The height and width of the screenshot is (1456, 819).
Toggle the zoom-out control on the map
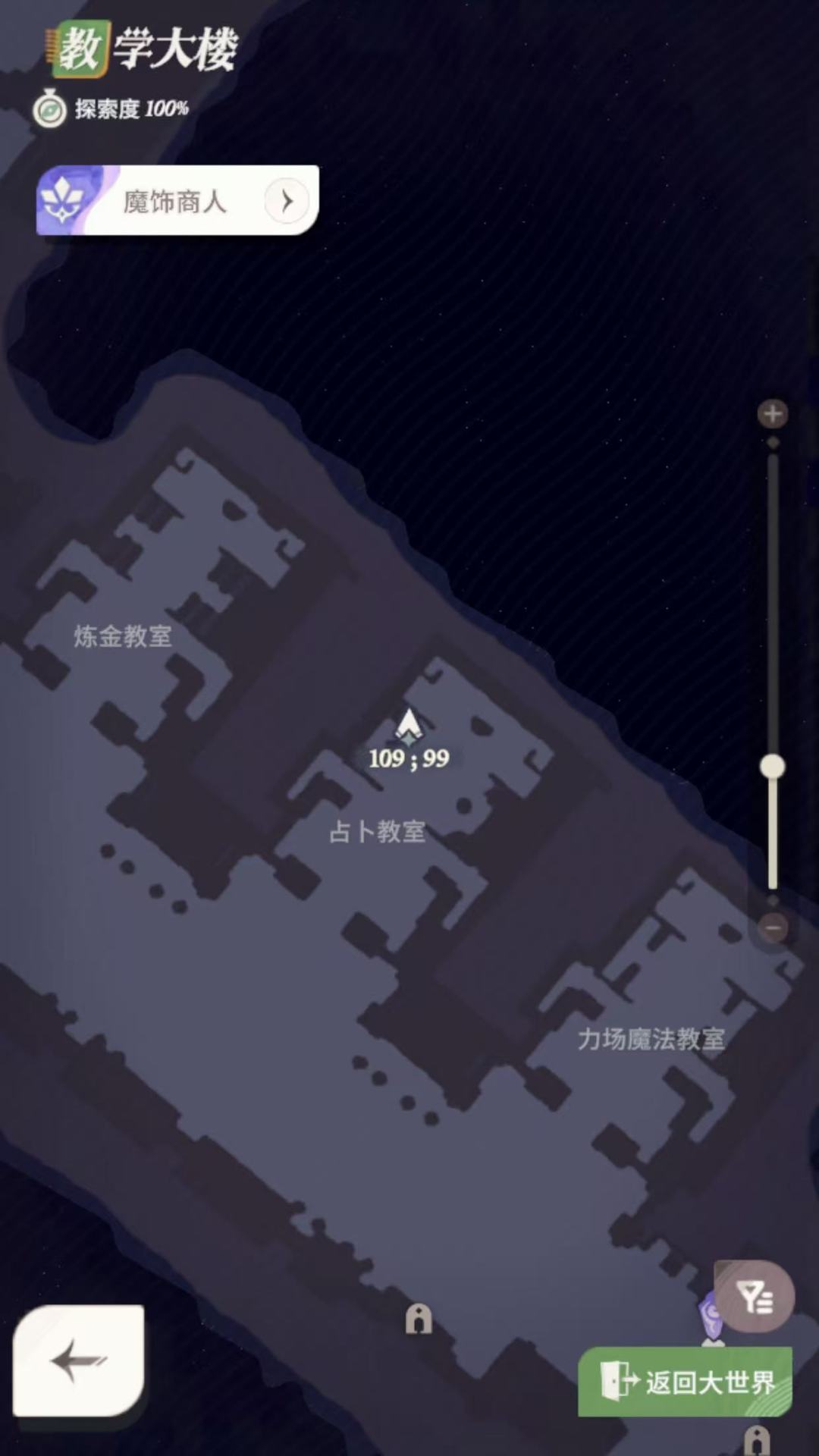(x=772, y=927)
